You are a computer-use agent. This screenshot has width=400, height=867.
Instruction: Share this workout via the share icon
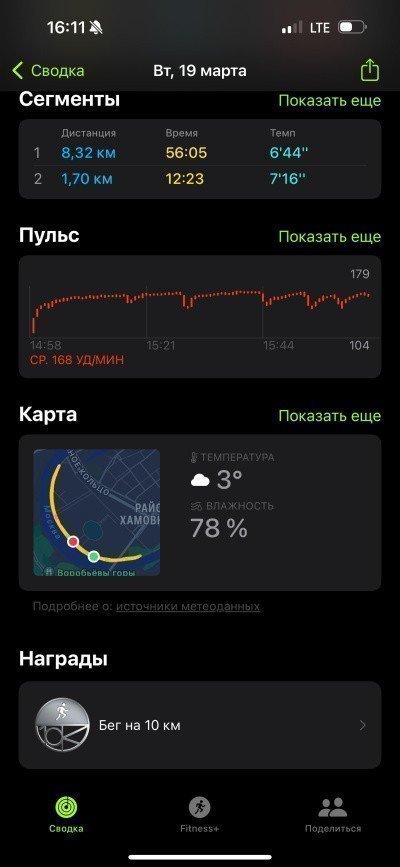[370, 70]
